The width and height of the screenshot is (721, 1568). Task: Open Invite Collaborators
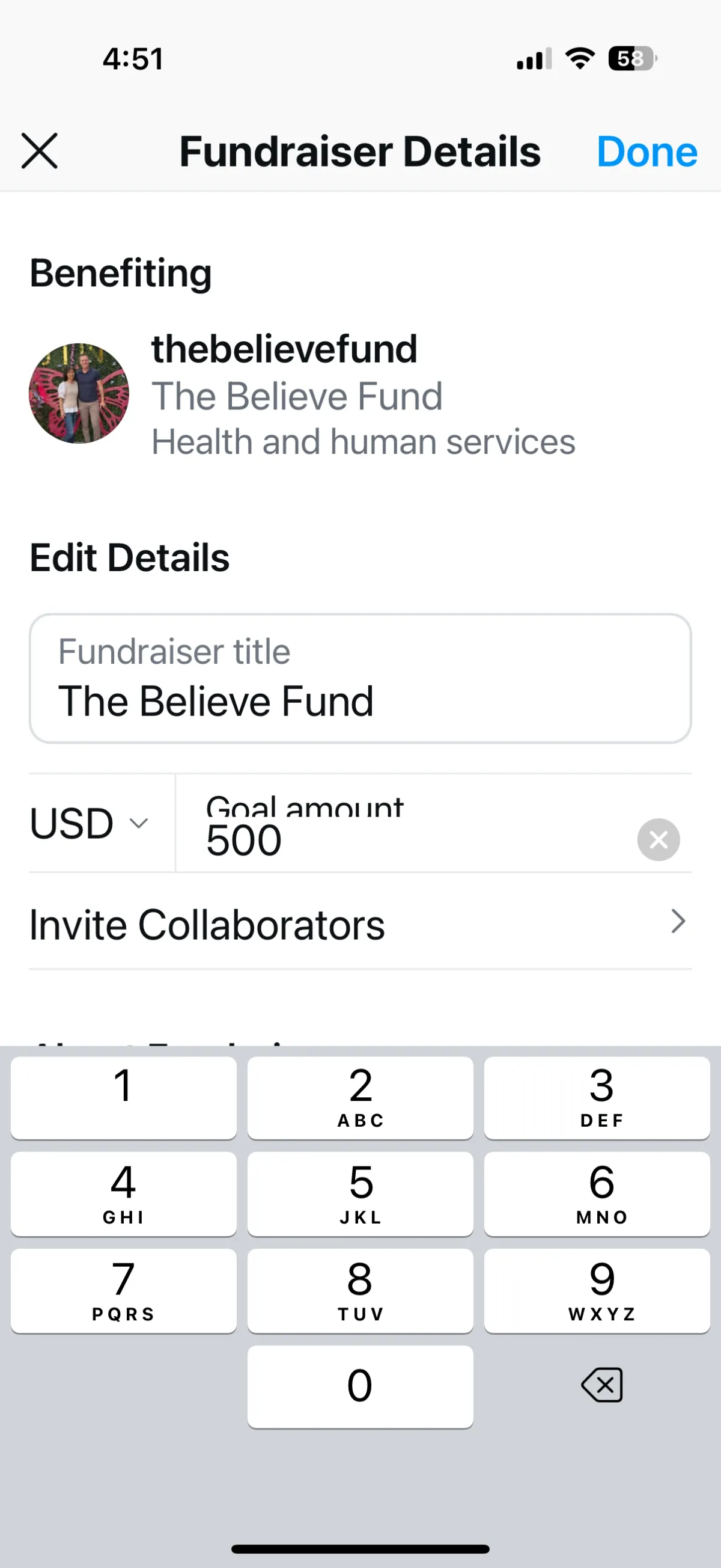coord(359,924)
